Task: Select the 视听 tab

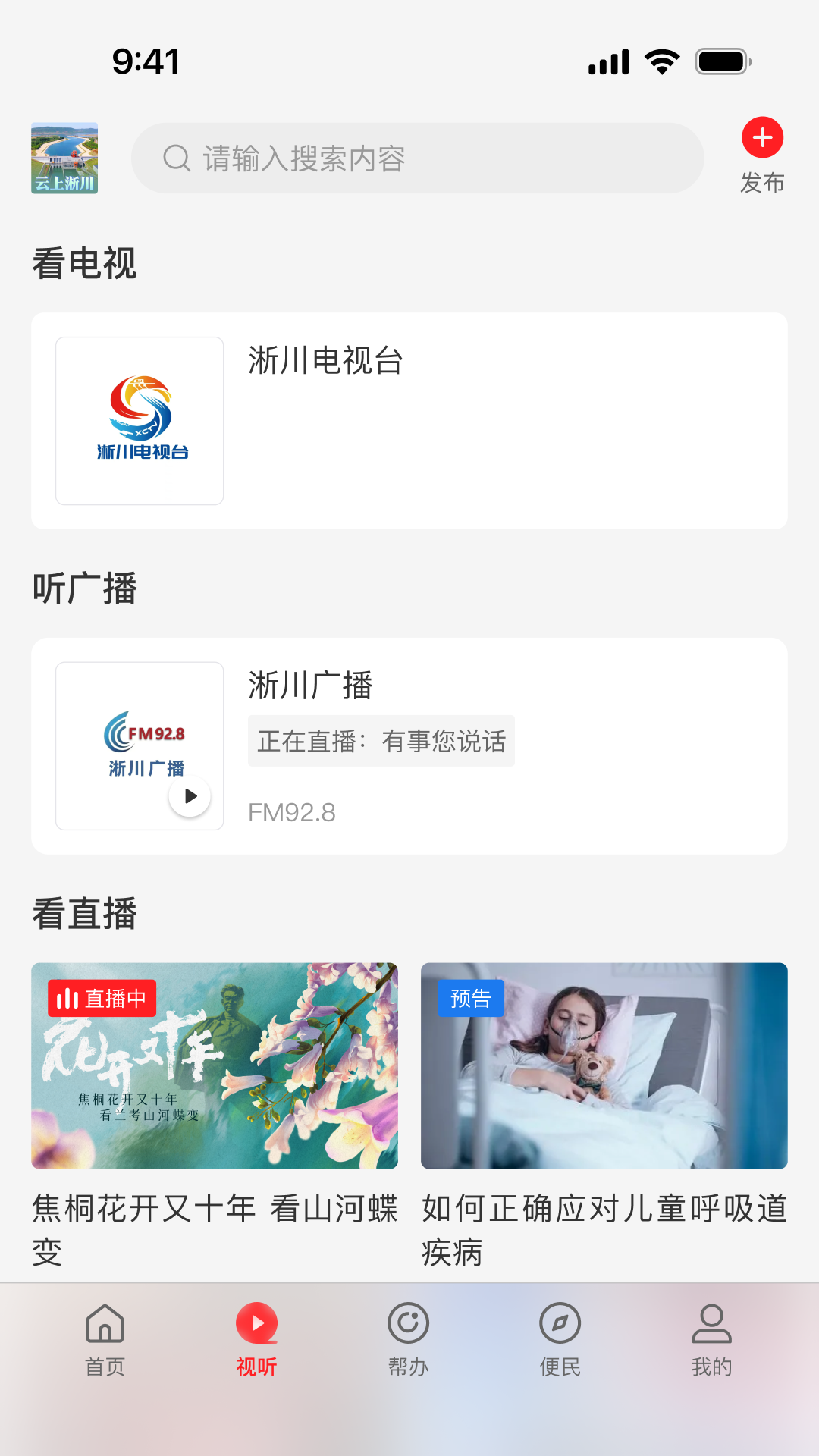Action: [x=257, y=1340]
